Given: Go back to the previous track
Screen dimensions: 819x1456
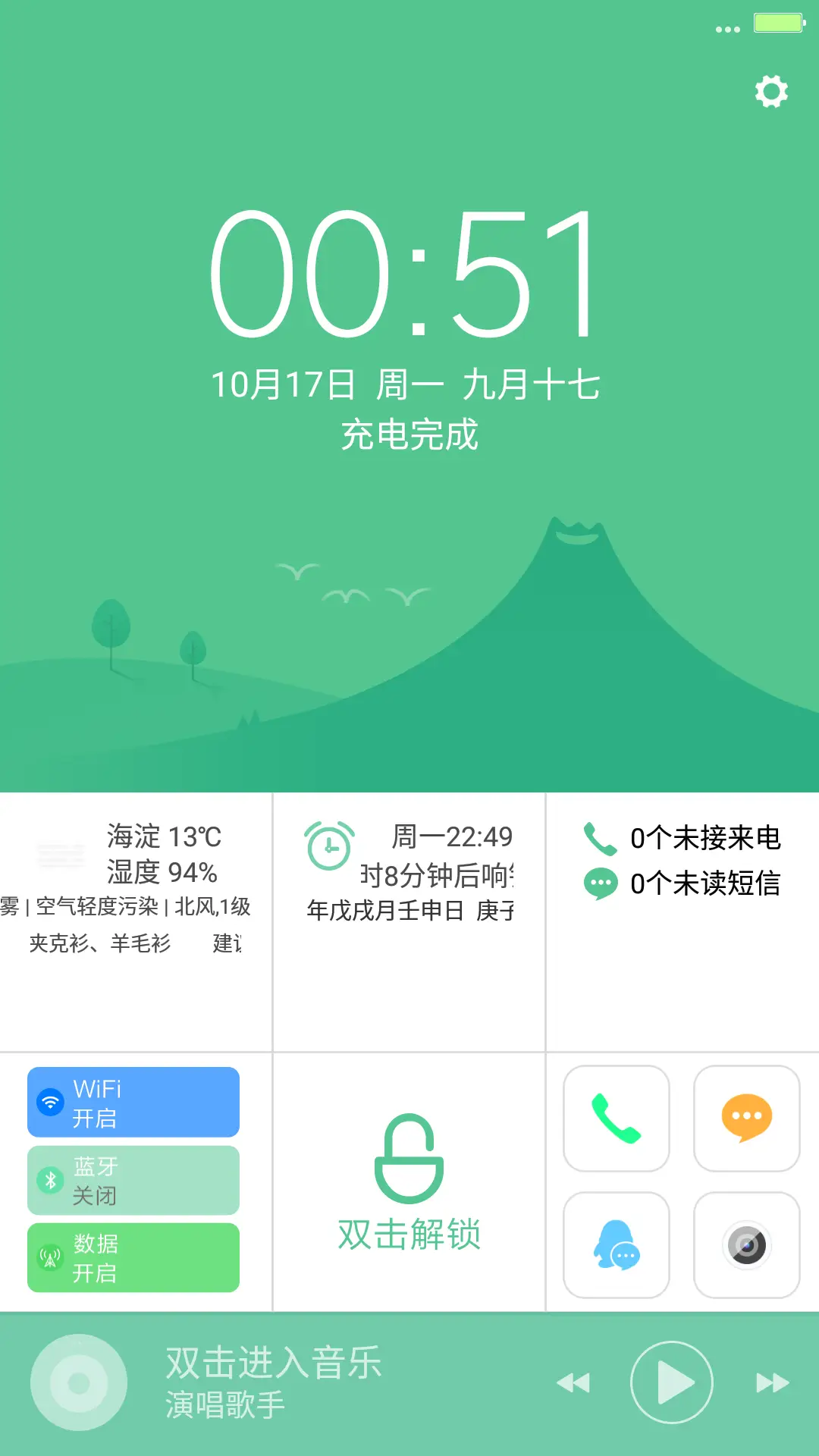Looking at the screenshot, I should (x=574, y=1382).
